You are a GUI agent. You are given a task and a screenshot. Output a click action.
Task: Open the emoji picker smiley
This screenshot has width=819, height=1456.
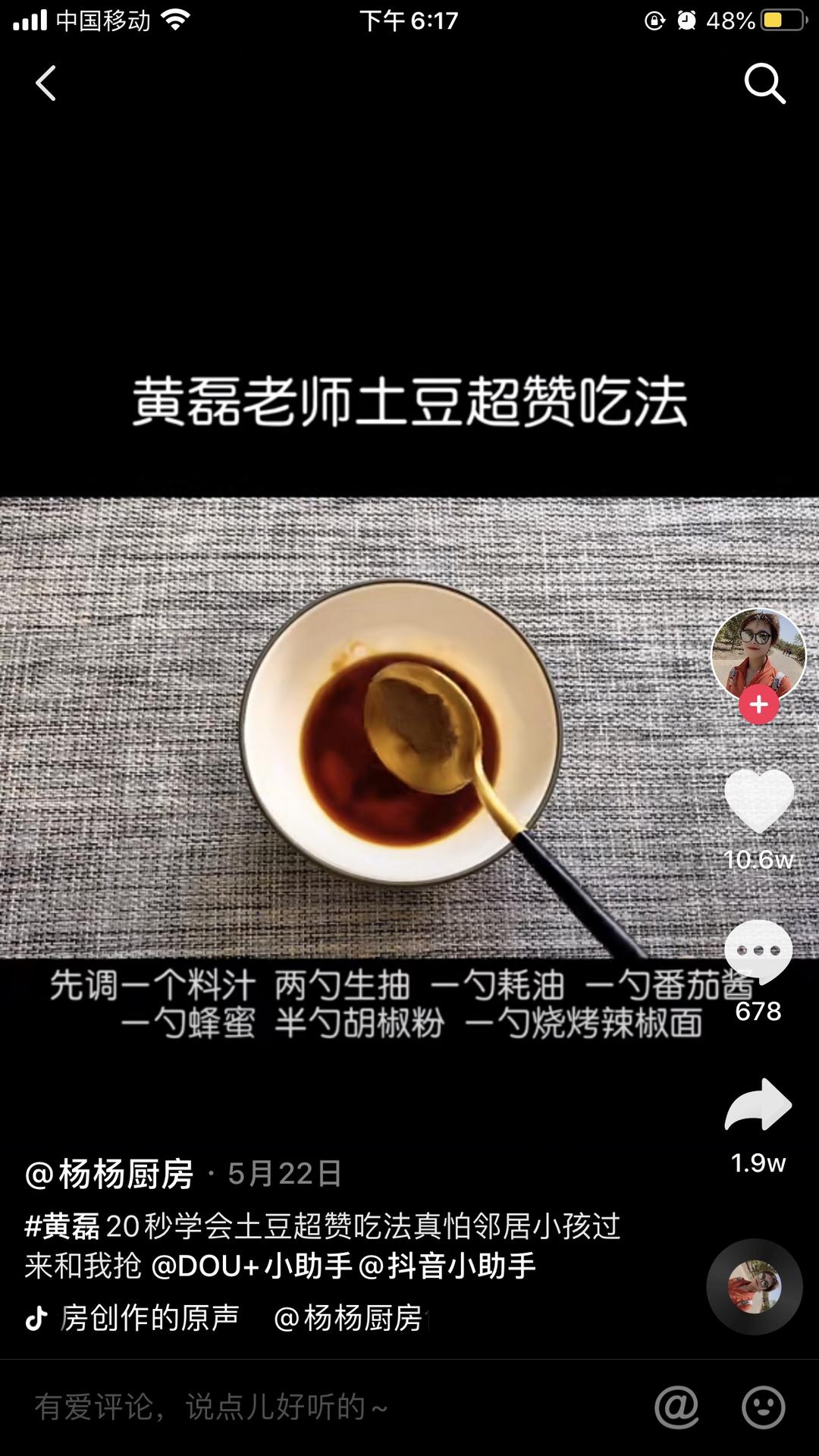pos(763,1407)
